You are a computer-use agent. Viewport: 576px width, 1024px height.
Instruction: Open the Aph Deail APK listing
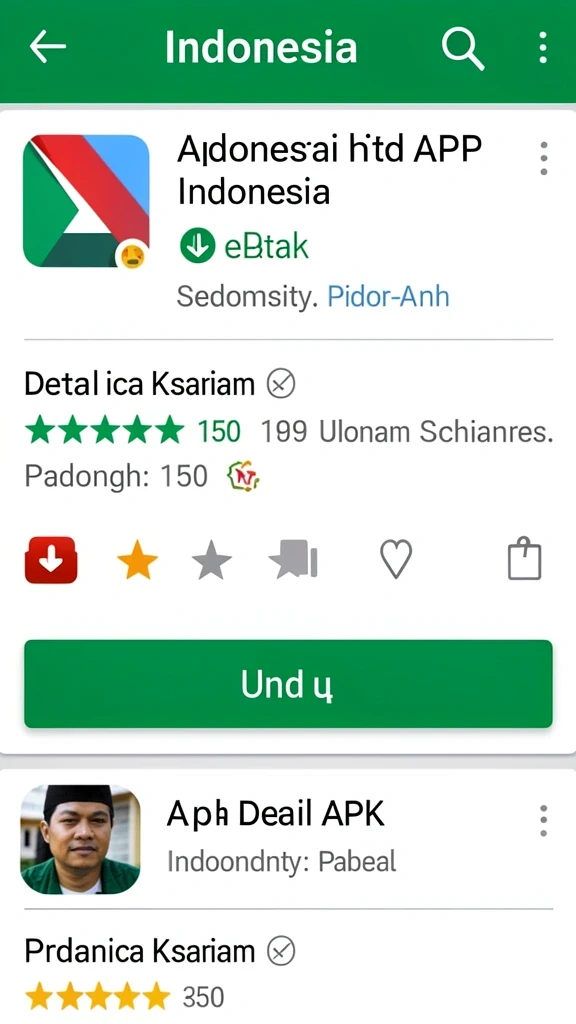click(276, 814)
